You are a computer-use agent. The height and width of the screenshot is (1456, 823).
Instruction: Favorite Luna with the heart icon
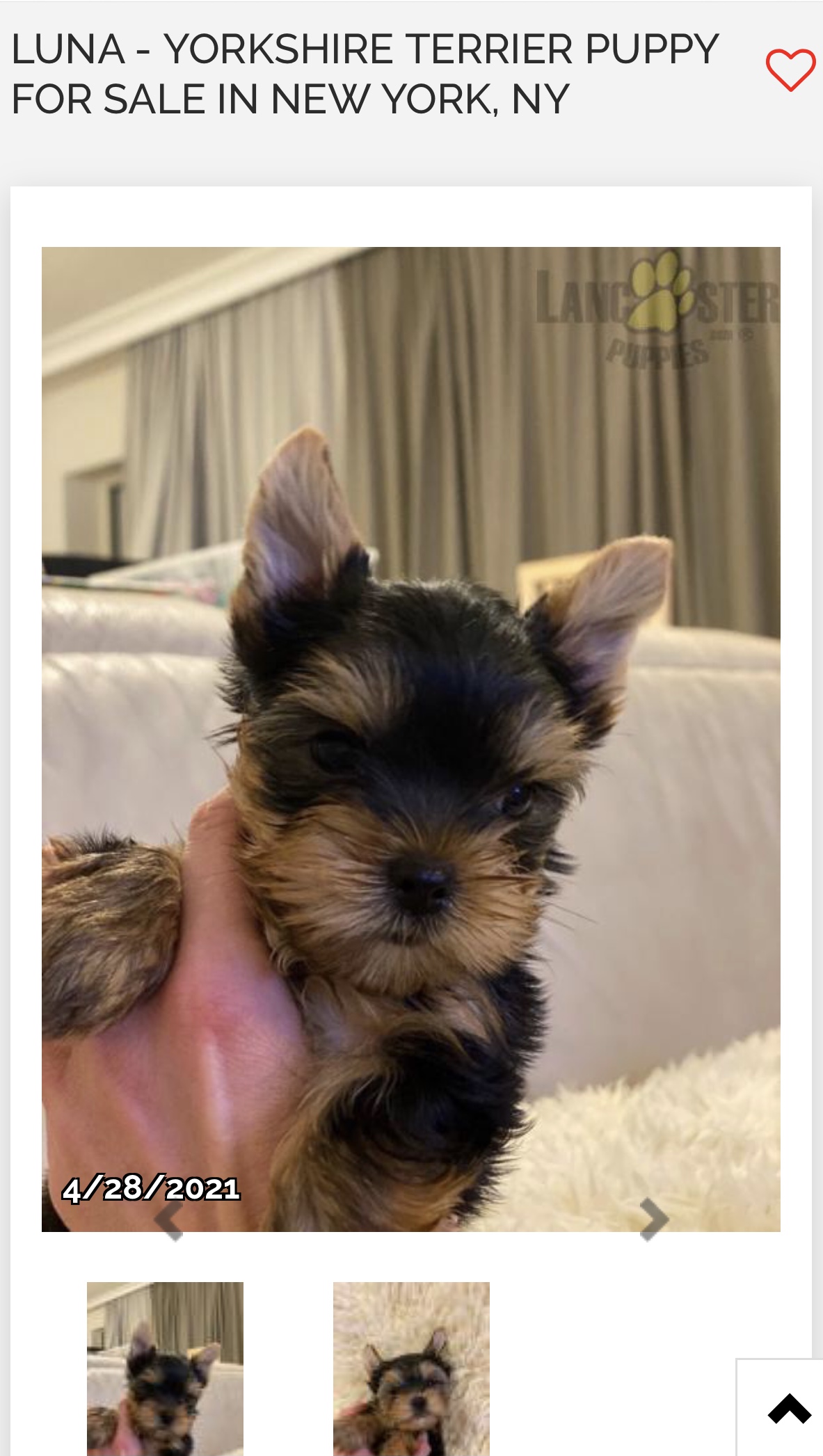[x=790, y=70]
